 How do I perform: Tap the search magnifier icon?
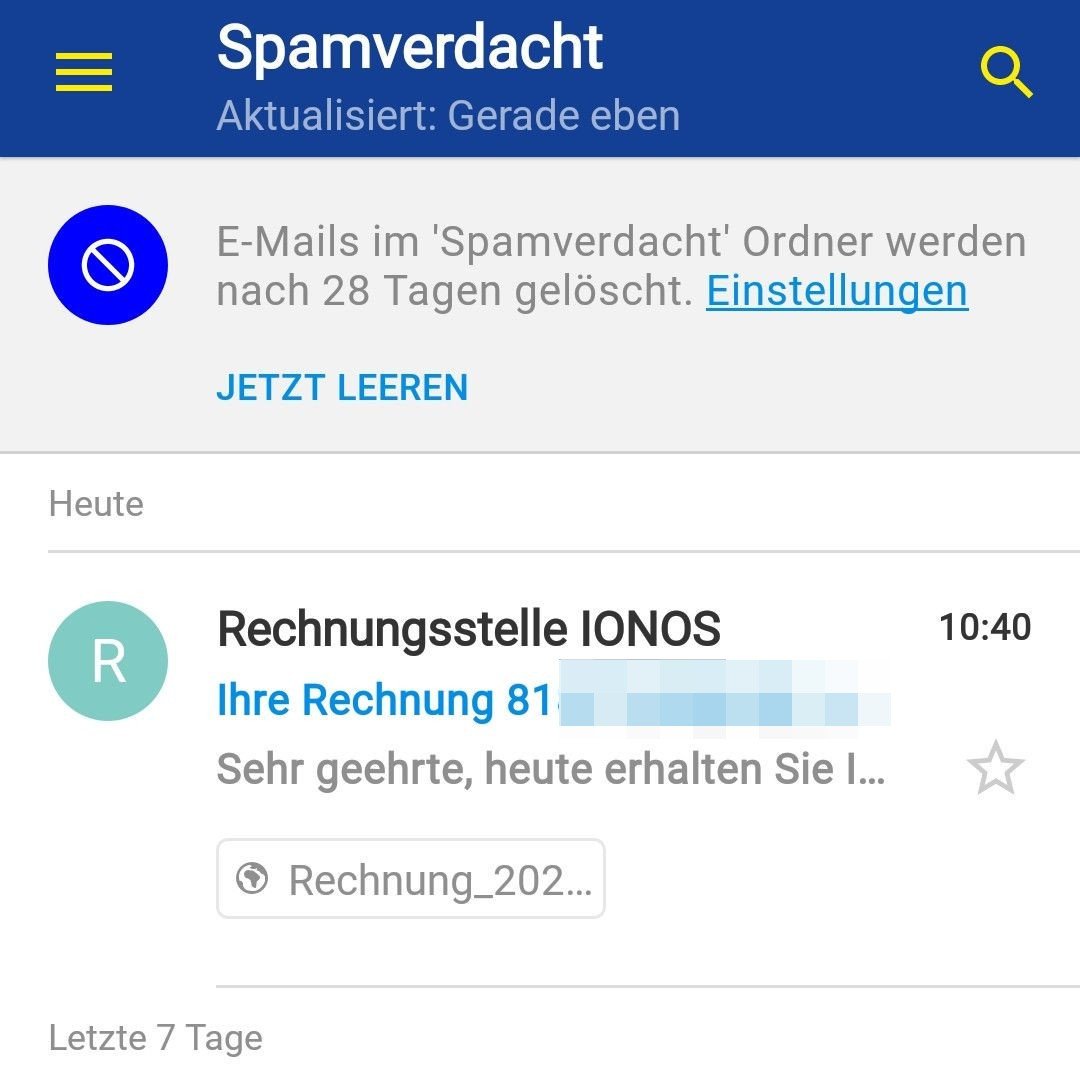coord(1005,73)
